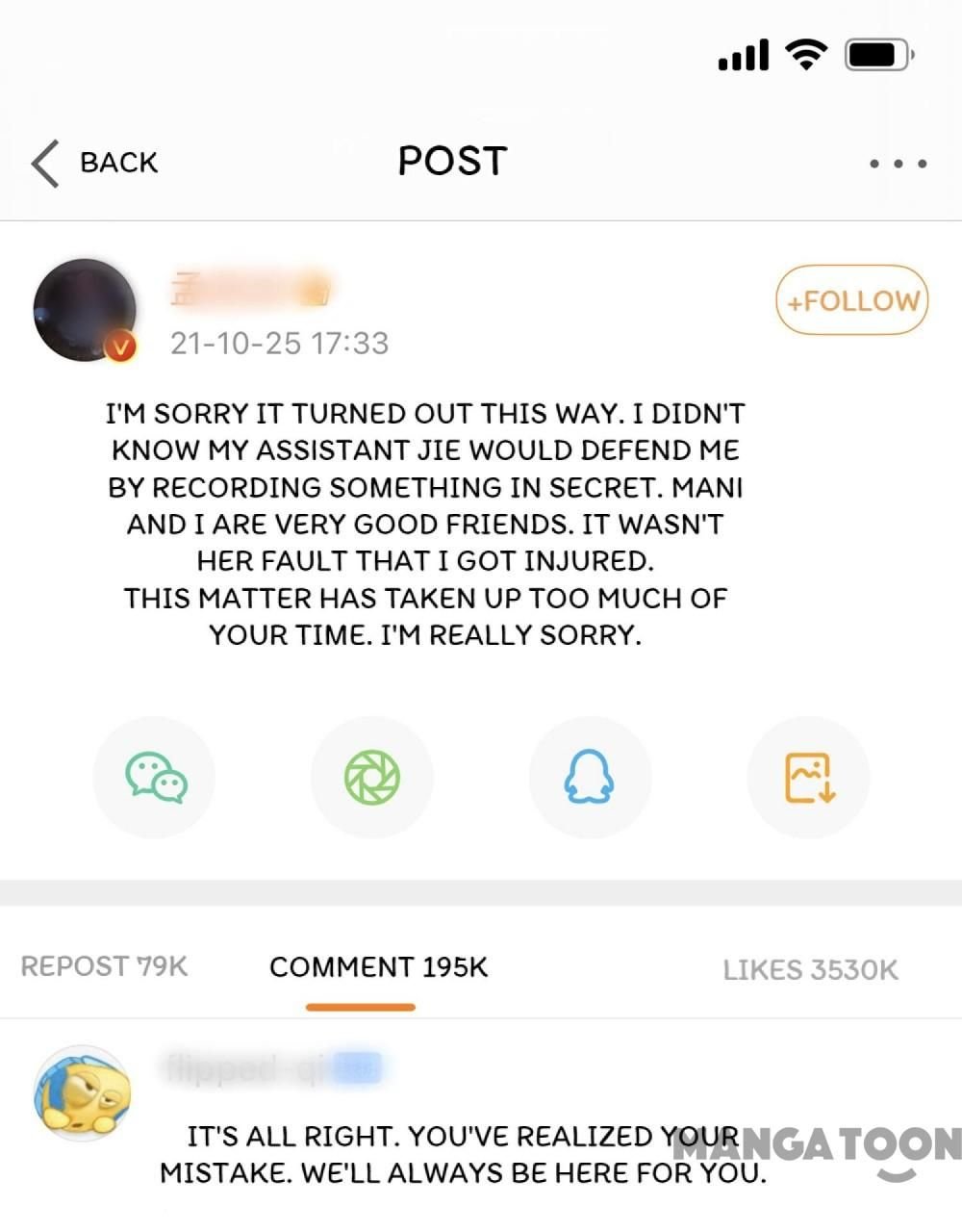Switch to the Repost 79K tab
Image resolution: width=962 pixels, height=1232 pixels.
tap(104, 967)
